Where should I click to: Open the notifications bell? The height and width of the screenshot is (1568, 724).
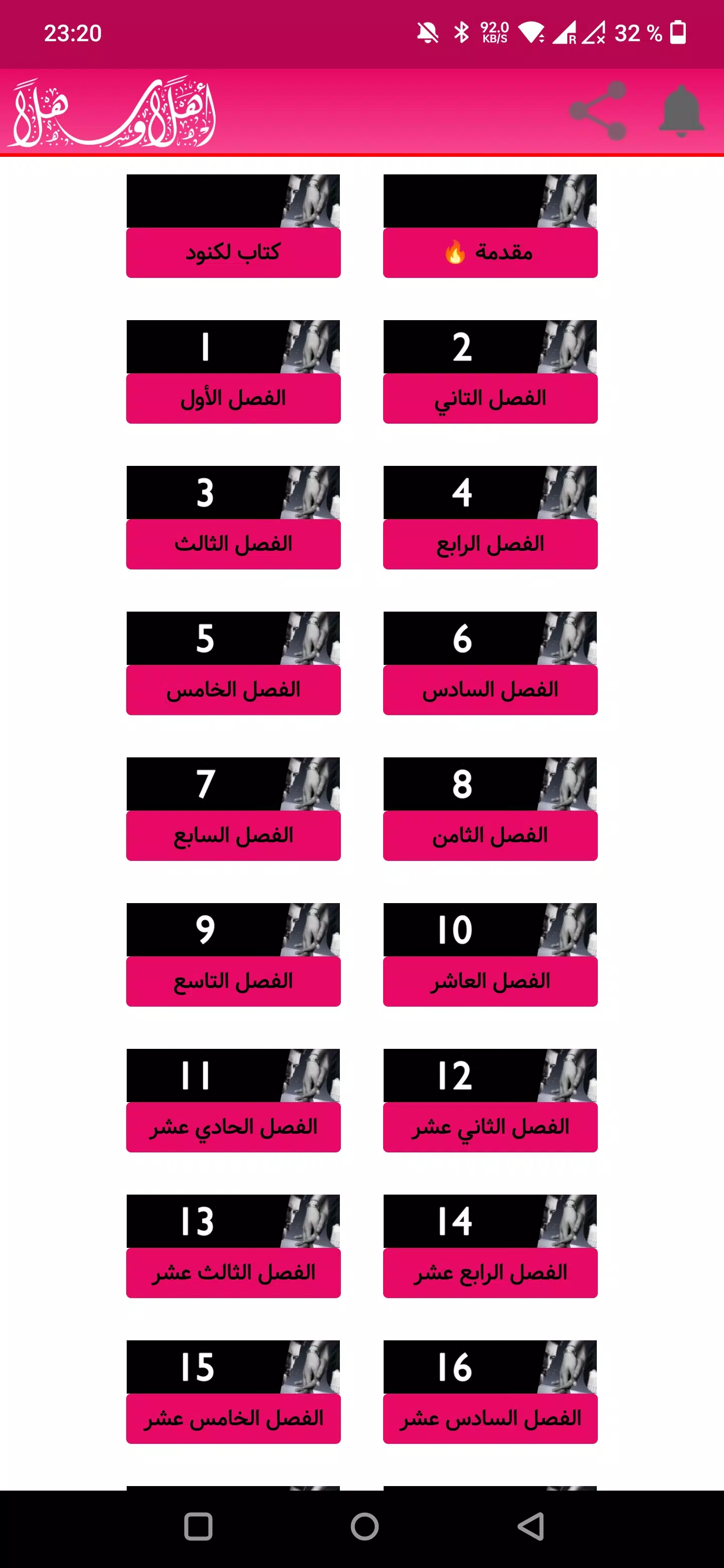point(681,111)
